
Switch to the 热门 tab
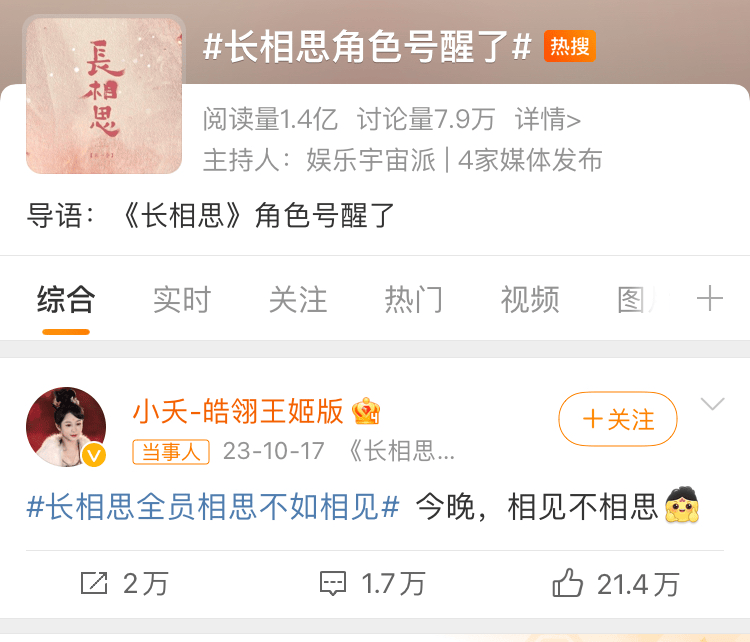414,299
